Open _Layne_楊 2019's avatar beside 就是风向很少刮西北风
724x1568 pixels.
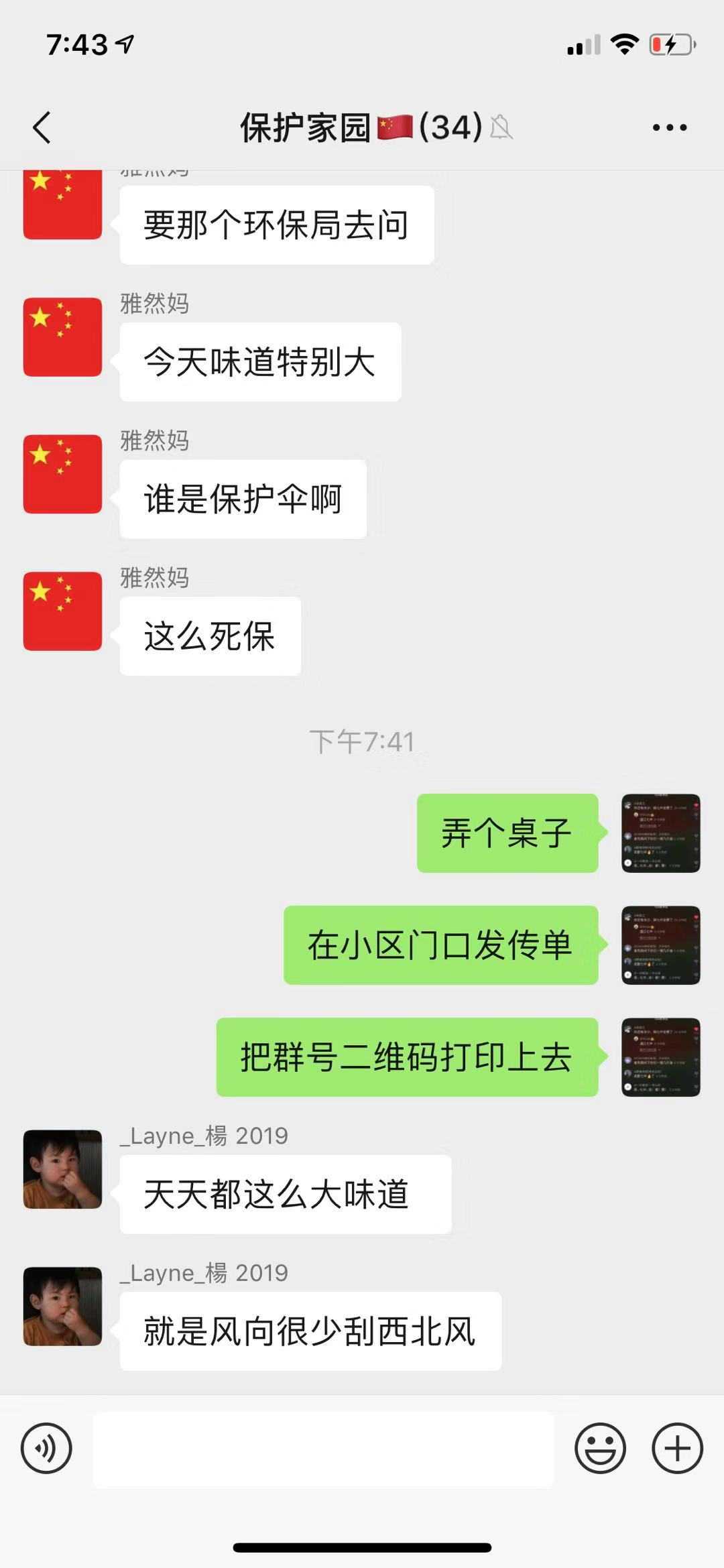(62, 1306)
